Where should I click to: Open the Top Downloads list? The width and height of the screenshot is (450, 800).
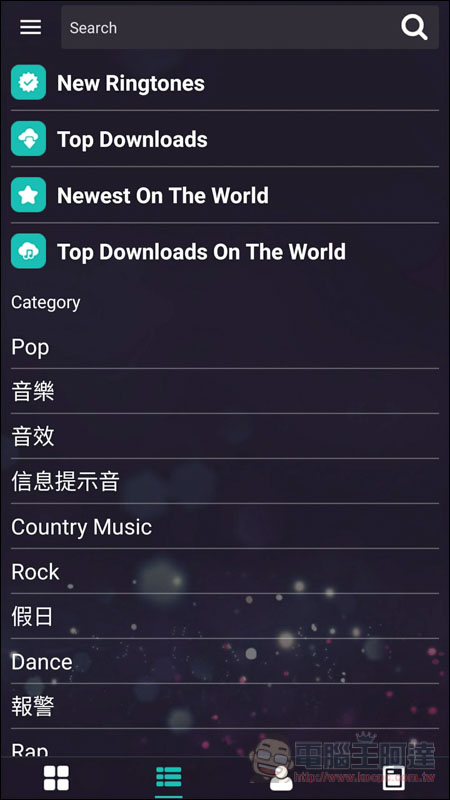coord(225,139)
